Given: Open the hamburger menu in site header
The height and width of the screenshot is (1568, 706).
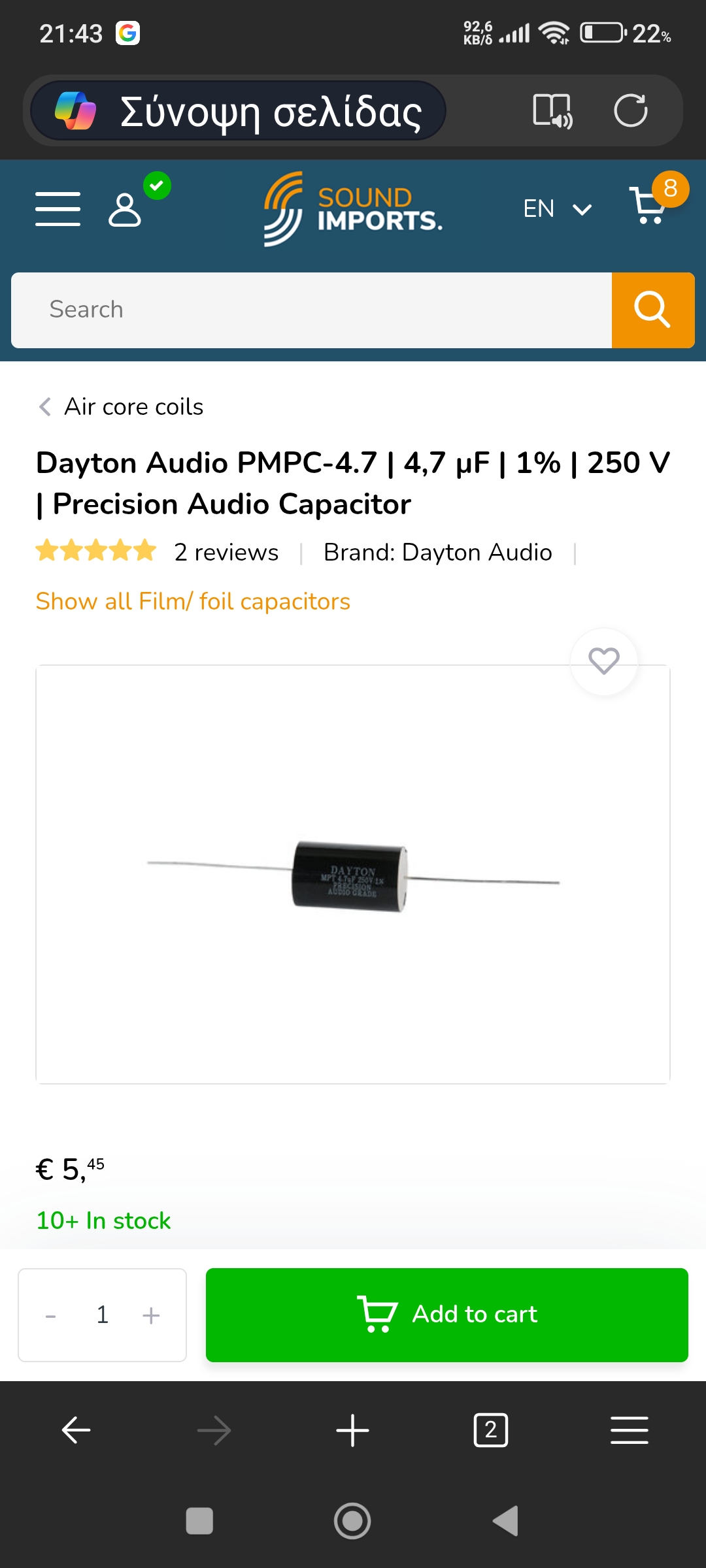Looking at the screenshot, I should [x=58, y=209].
